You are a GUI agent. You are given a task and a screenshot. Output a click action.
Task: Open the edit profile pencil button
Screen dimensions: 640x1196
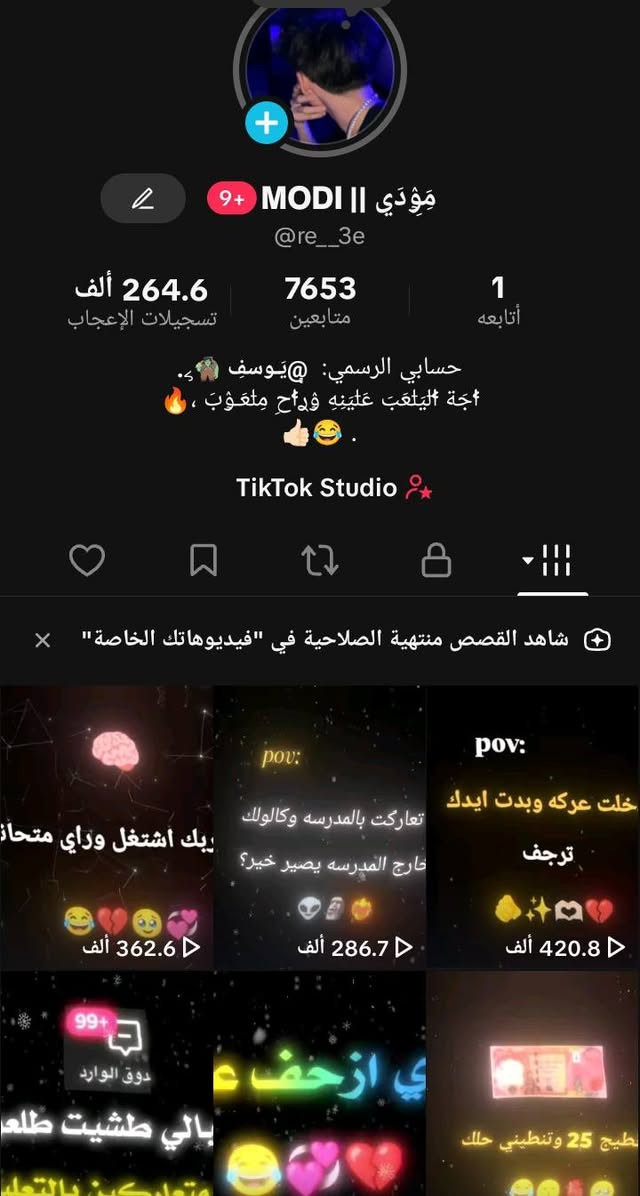(x=143, y=199)
